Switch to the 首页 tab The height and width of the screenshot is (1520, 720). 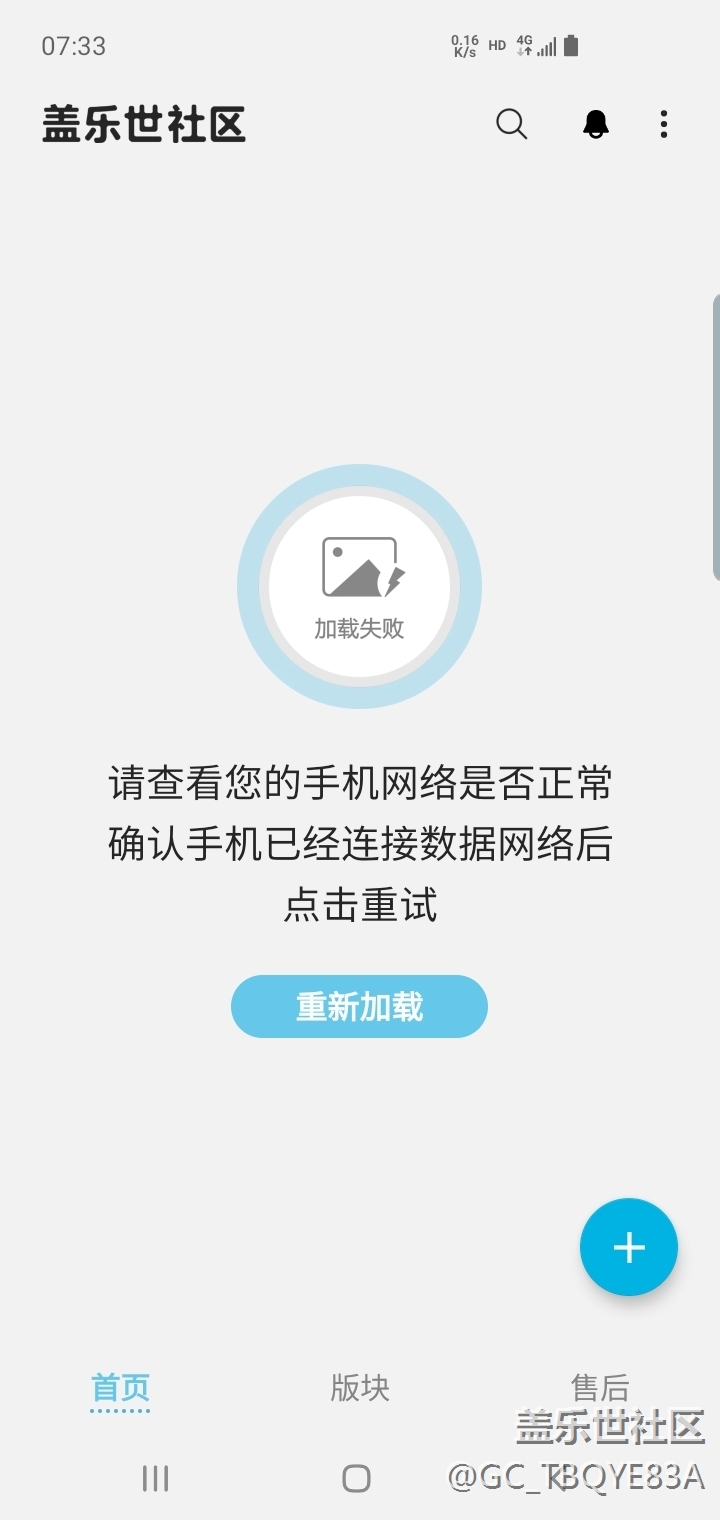(120, 1388)
